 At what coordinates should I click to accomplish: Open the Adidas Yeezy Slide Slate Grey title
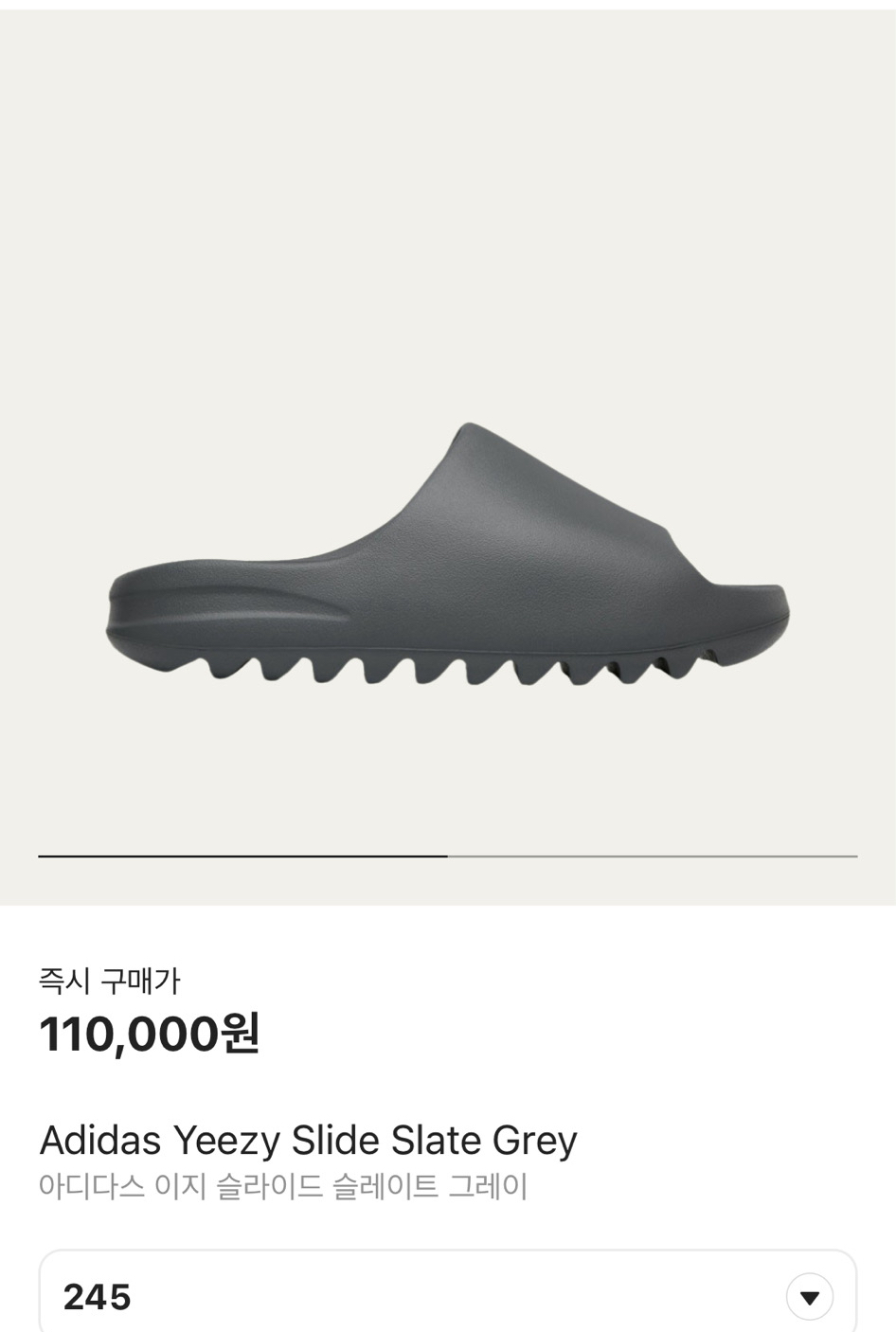(x=307, y=1141)
